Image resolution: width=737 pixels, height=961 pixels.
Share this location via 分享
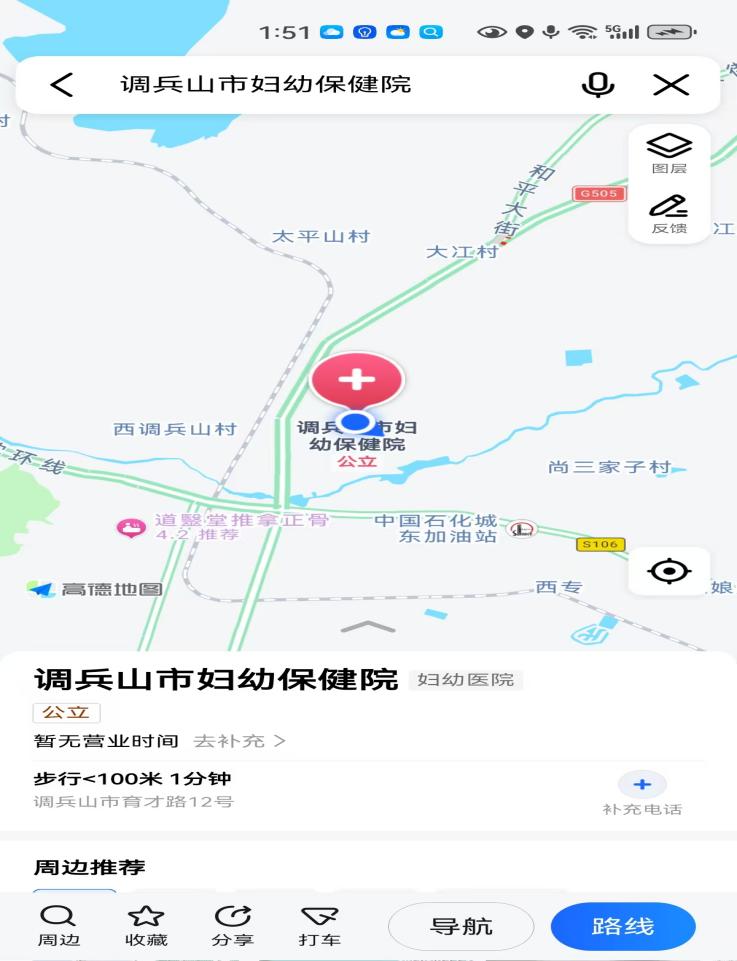(232, 926)
